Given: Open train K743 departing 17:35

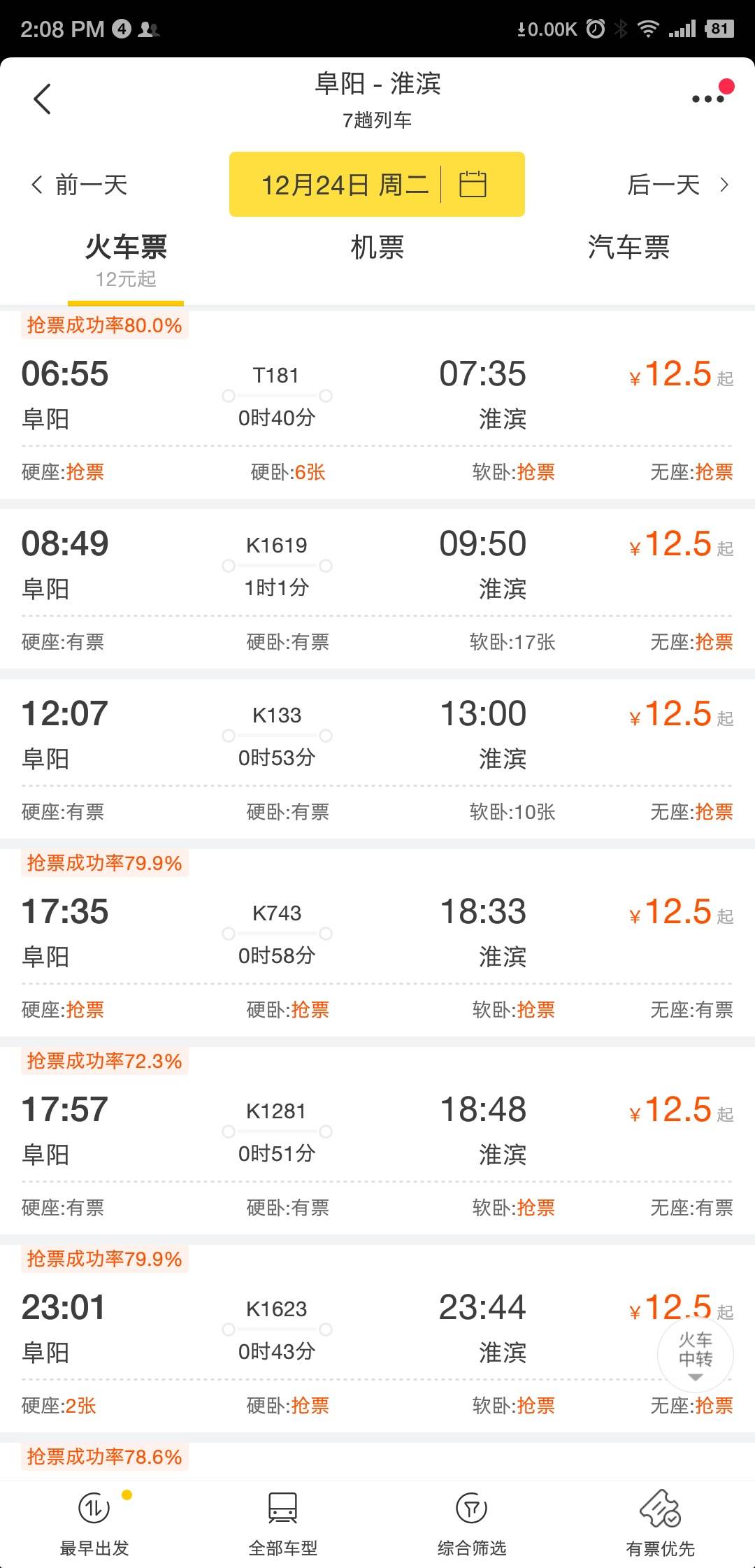Looking at the screenshot, I should 377,943.
